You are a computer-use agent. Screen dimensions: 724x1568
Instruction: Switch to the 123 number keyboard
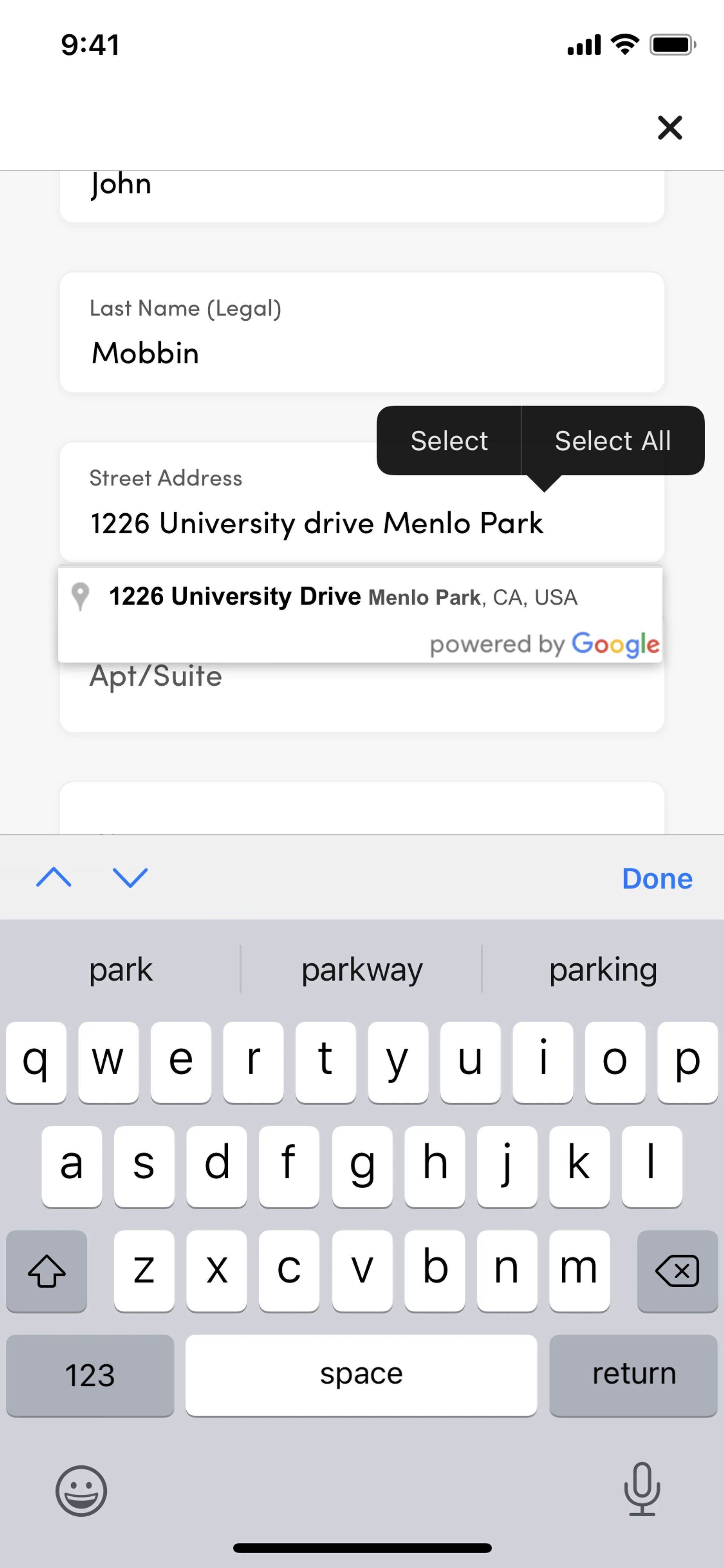(90, 1374)
